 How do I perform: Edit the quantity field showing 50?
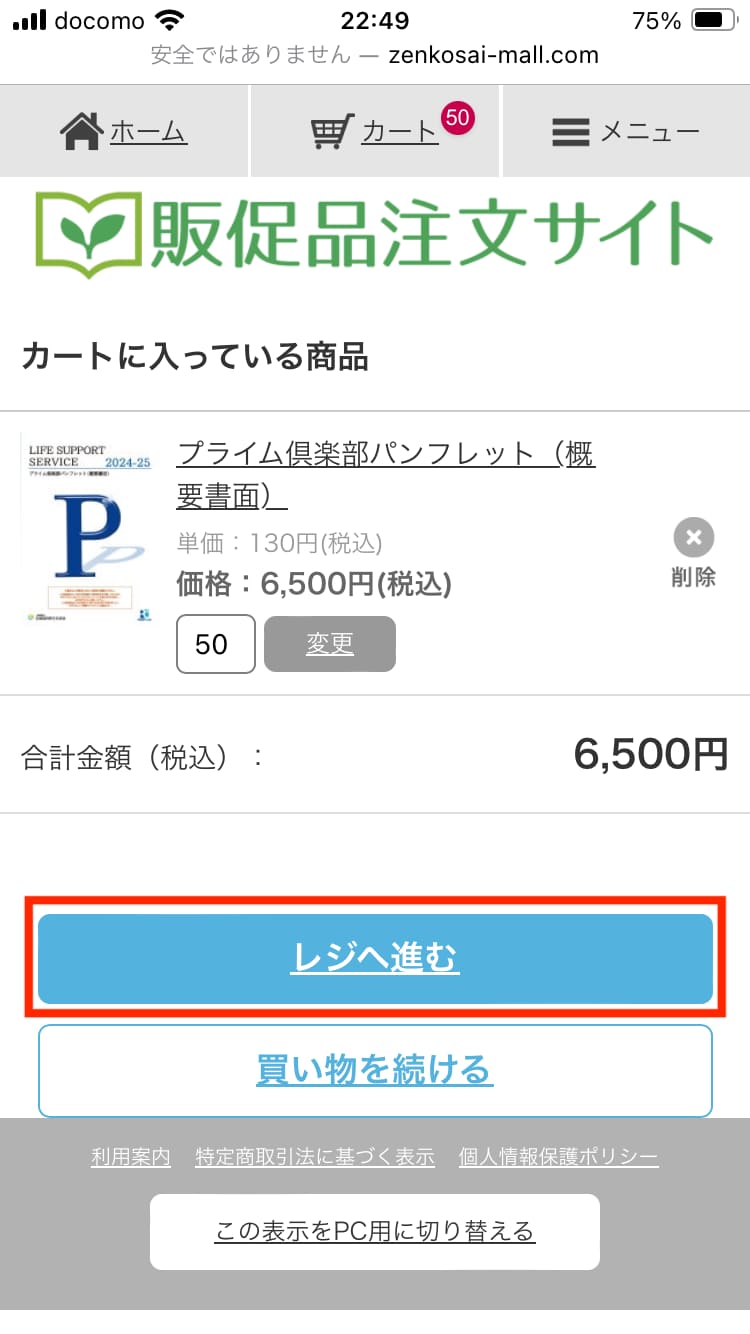coord(215,644)
